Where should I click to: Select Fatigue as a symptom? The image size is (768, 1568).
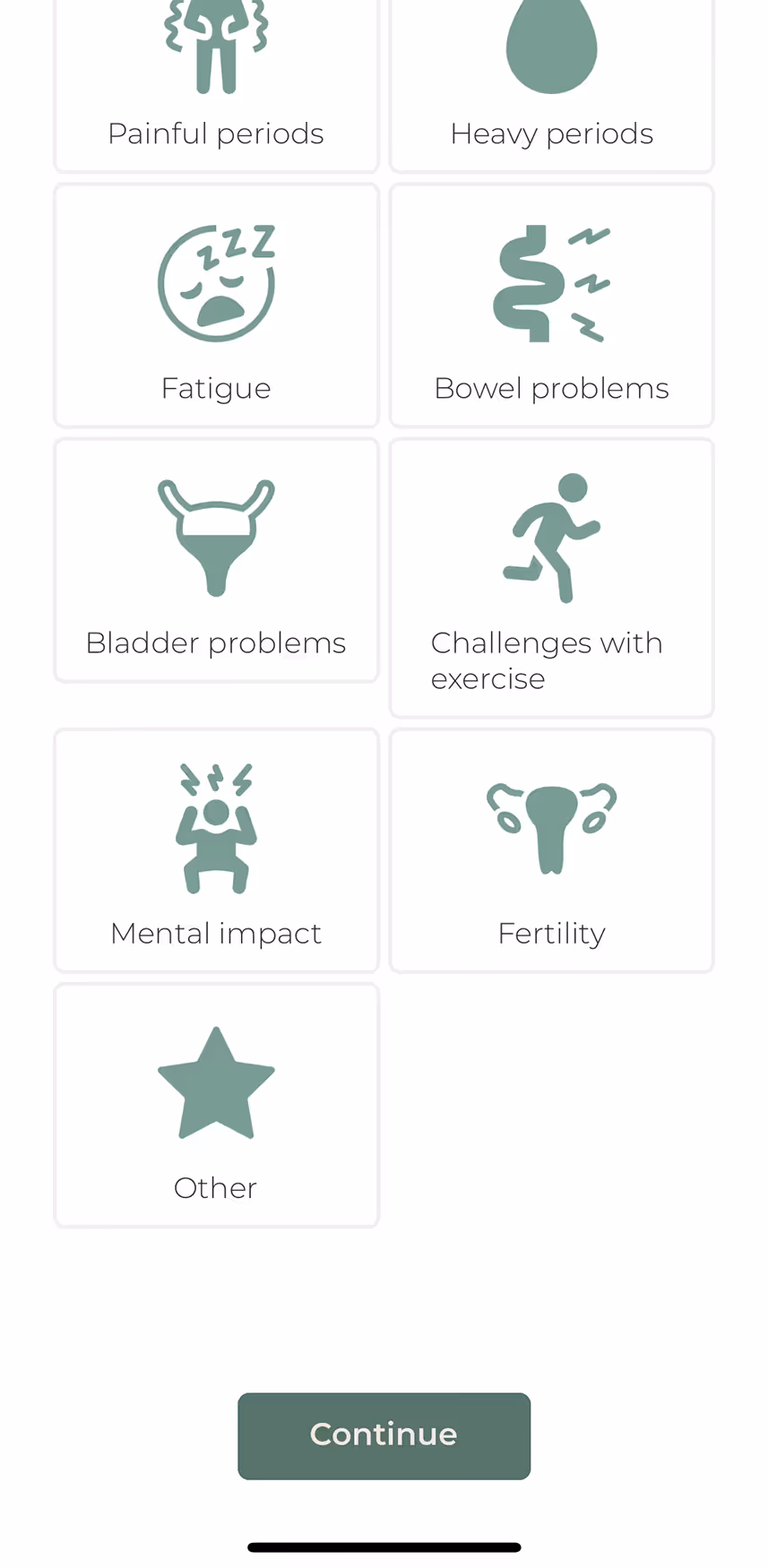tap(215, 305)
